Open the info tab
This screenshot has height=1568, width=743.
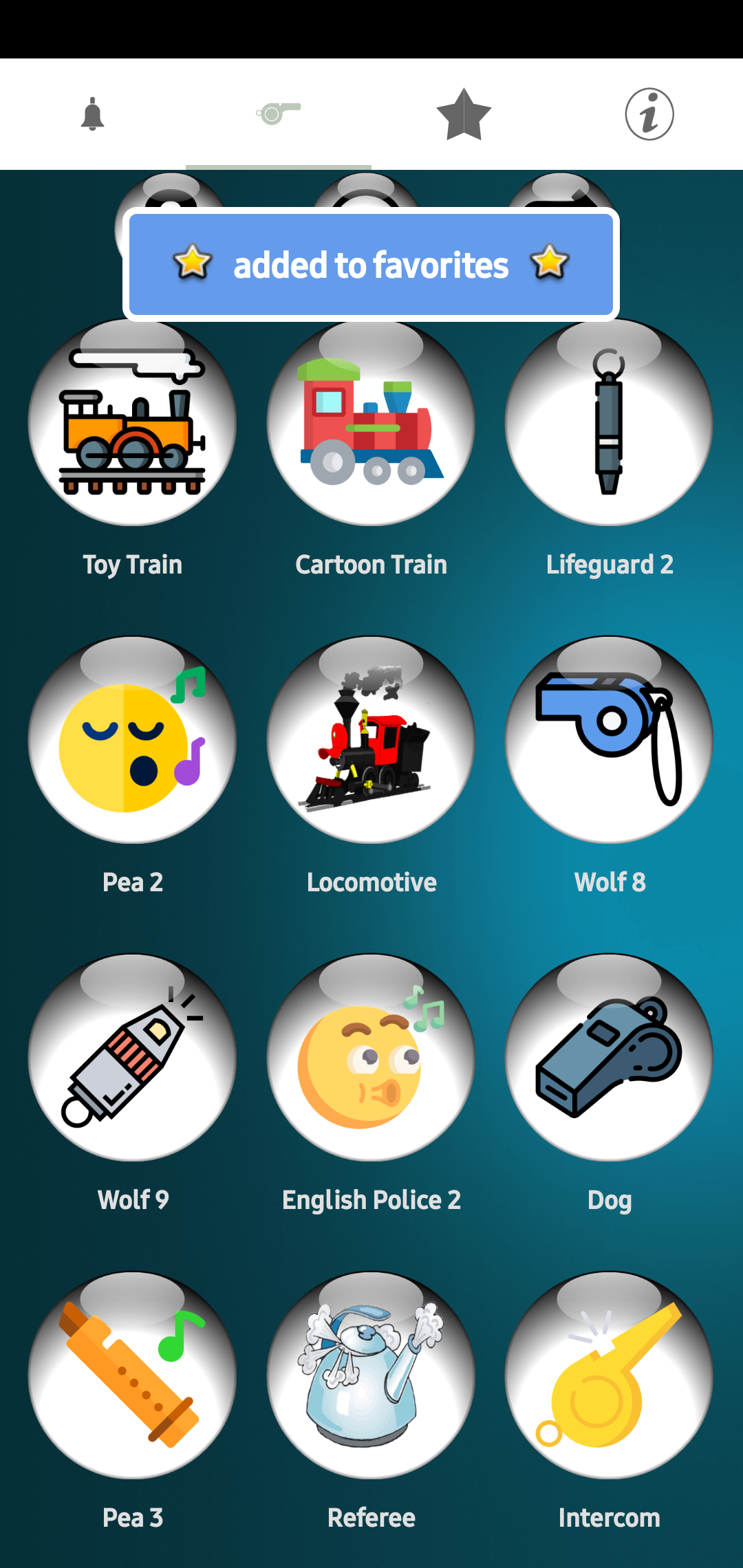coord(649,114)
